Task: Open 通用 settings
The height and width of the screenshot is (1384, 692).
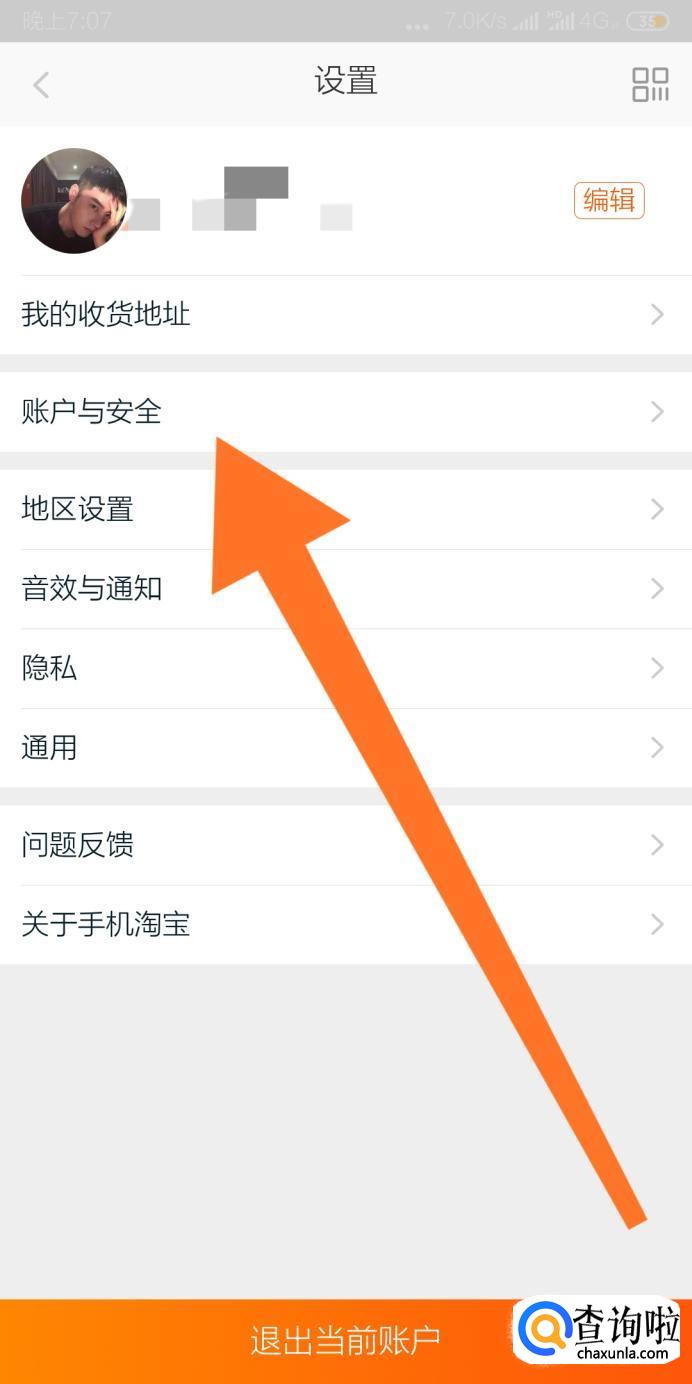Action: click(x=50, y=748)
